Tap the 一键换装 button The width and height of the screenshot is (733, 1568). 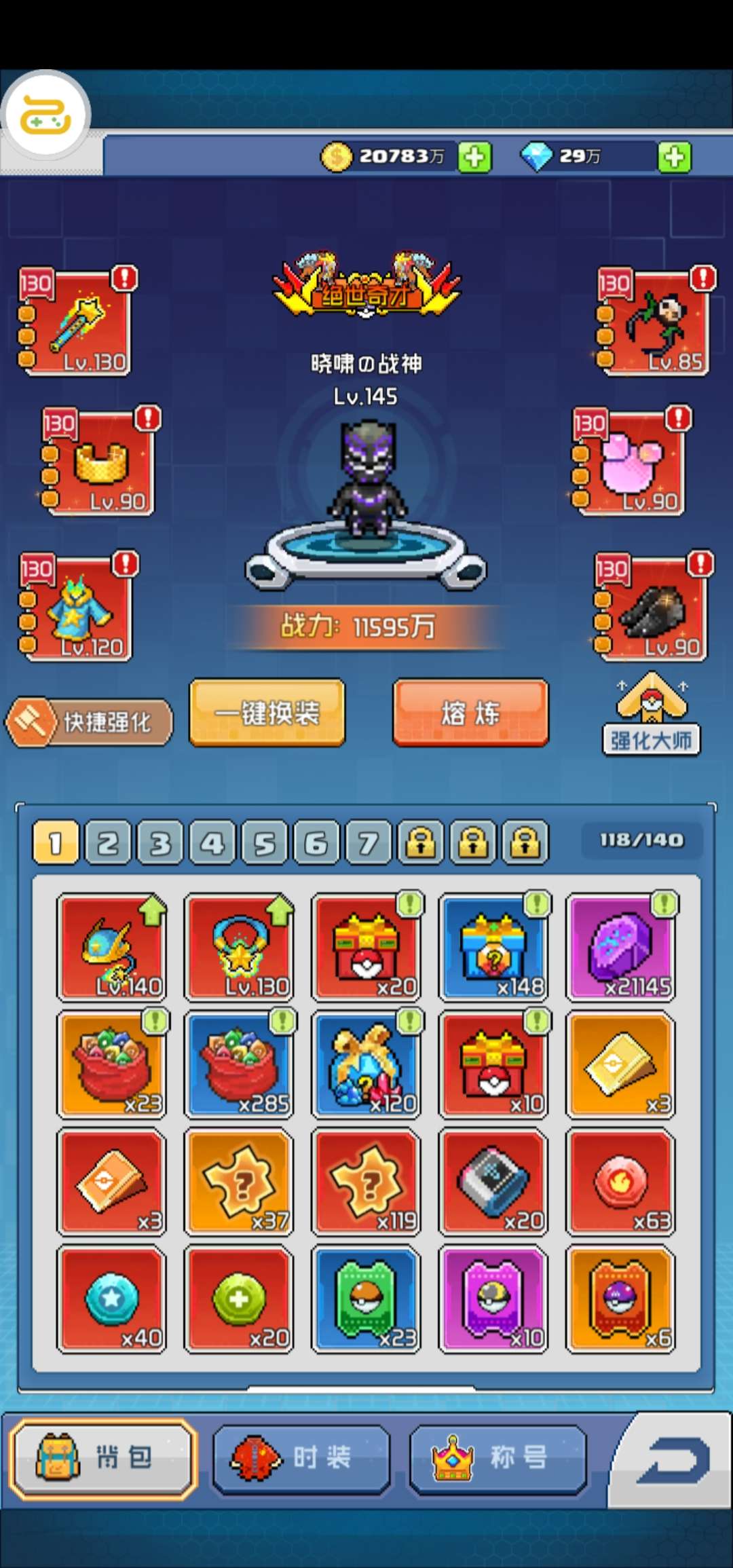[267, 713]
